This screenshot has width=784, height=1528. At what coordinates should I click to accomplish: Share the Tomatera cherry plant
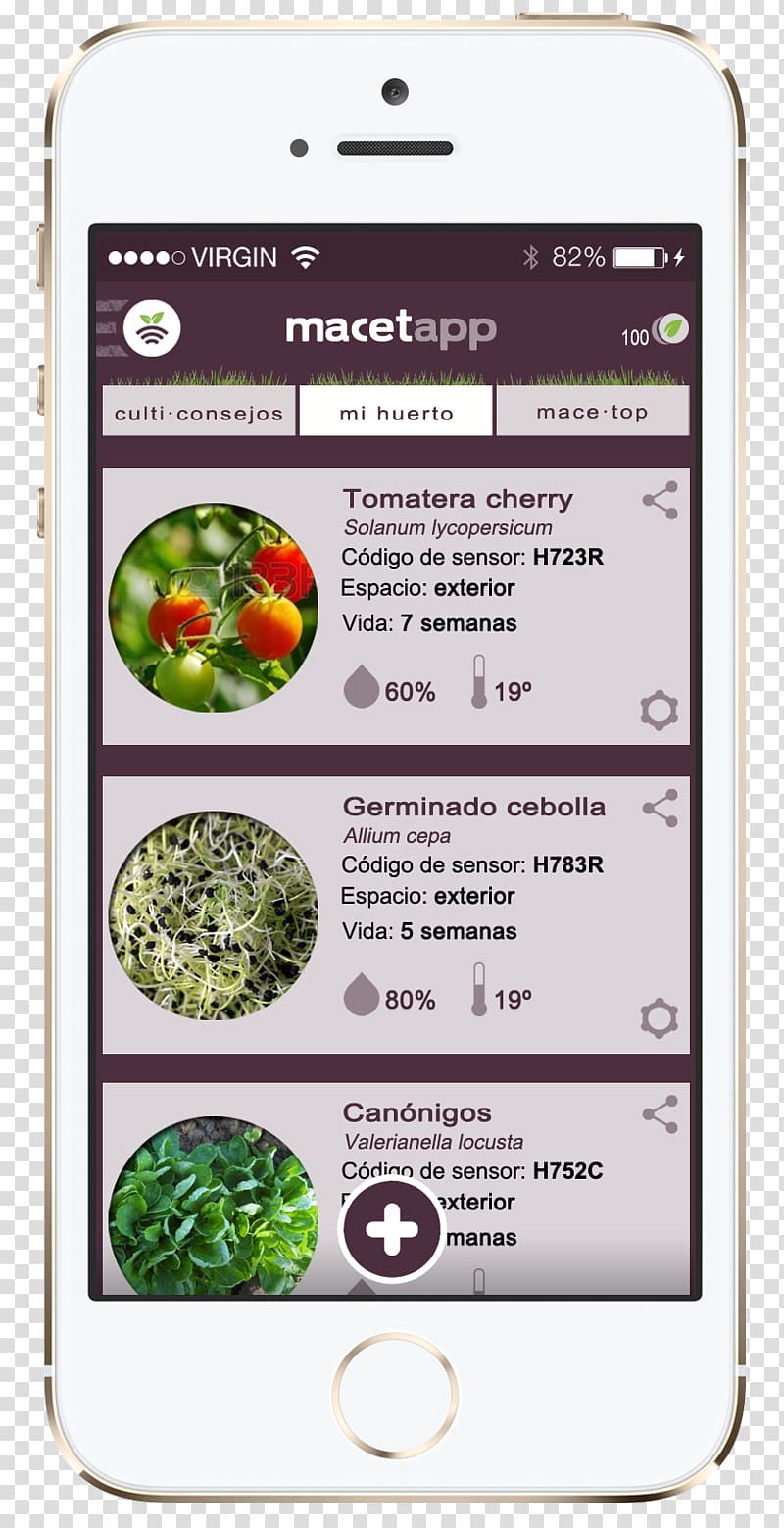661,500
